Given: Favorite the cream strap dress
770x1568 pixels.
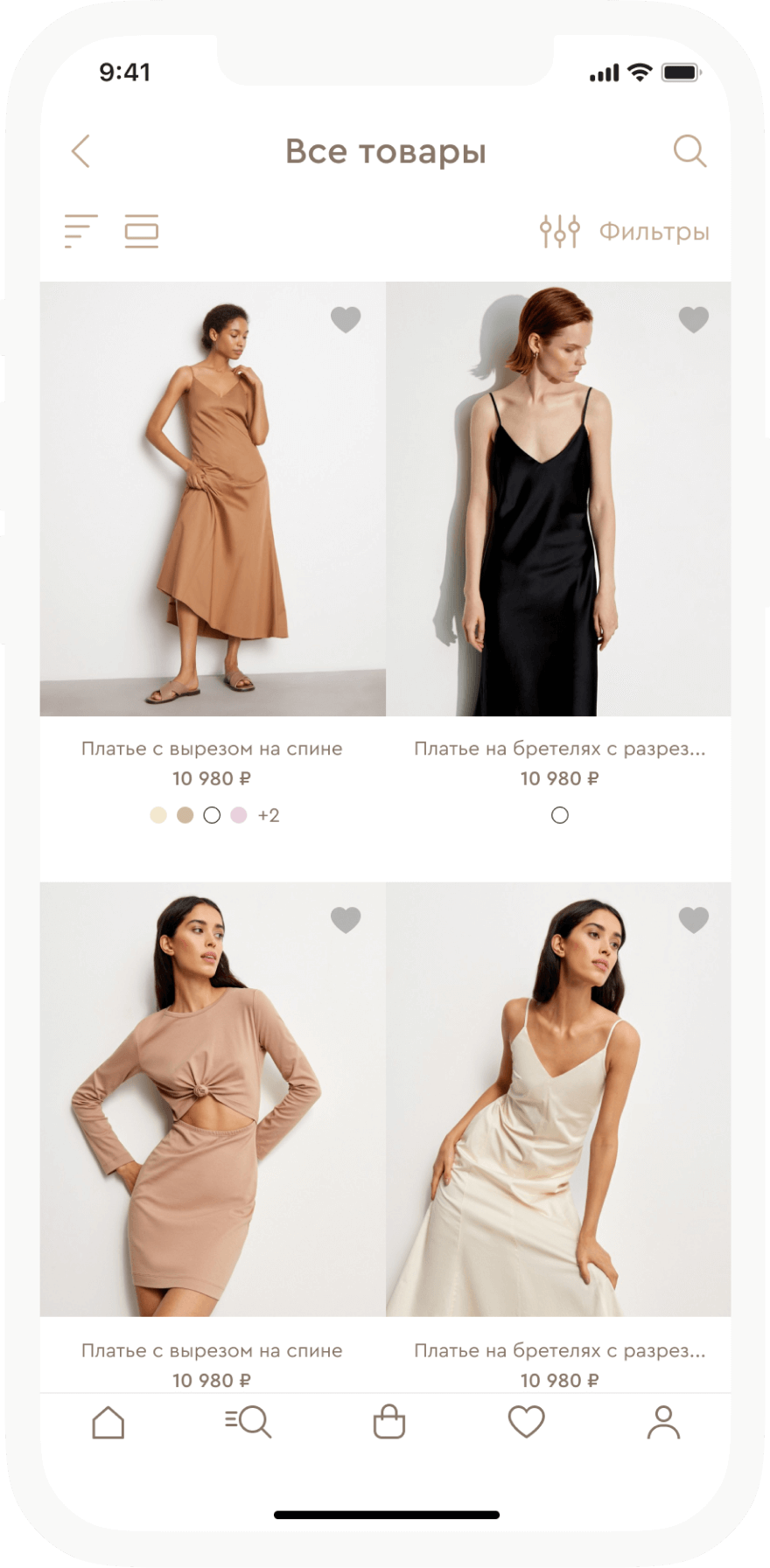Looking at the screenshot, I should (x=693, y=919).
